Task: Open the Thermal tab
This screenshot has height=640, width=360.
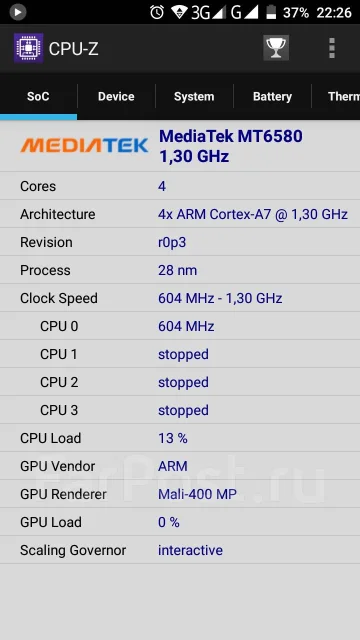Action: (x=336, y=96)
